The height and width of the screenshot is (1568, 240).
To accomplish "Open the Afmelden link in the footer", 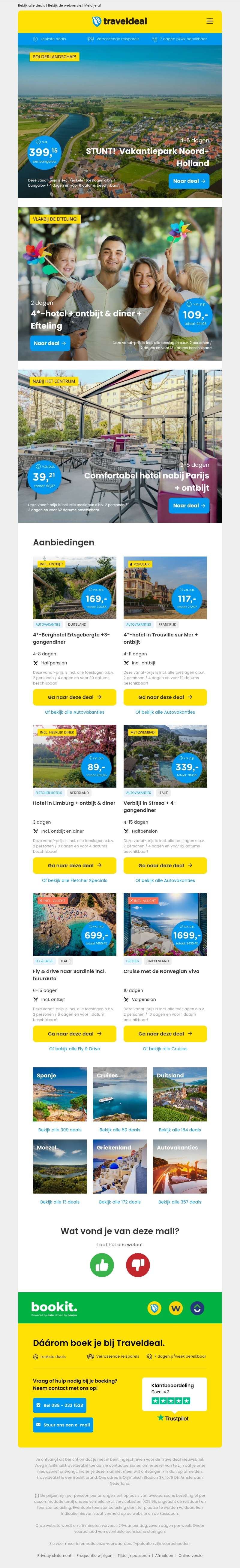I will coord(164,1555).
